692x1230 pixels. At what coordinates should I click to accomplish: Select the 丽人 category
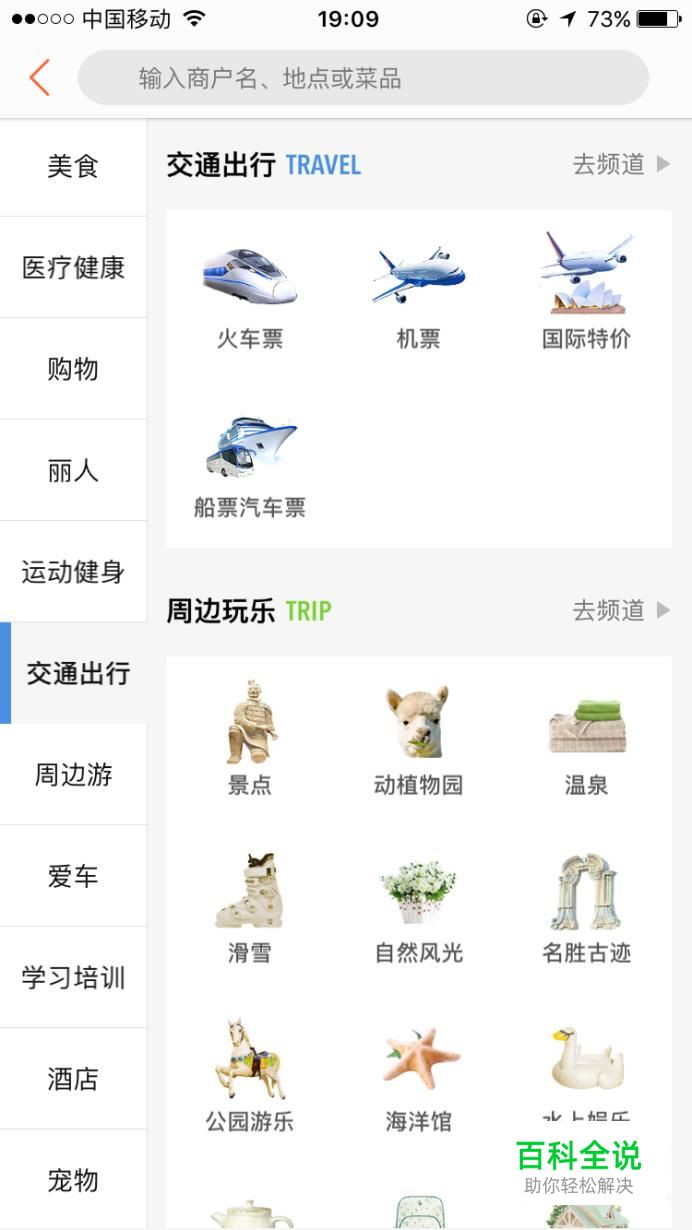pyautogui.click(x=73, y=470)
